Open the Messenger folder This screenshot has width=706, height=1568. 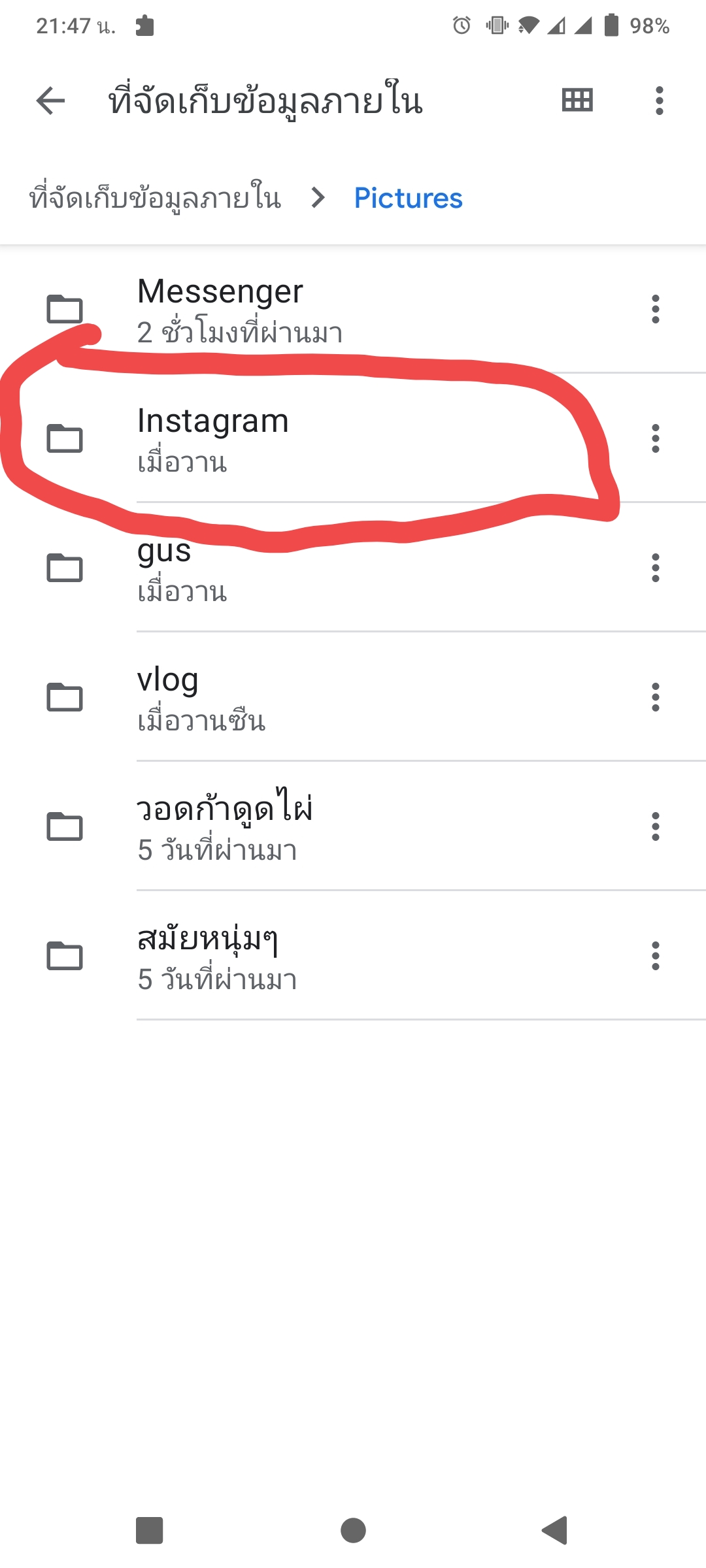tap(353, 309)
